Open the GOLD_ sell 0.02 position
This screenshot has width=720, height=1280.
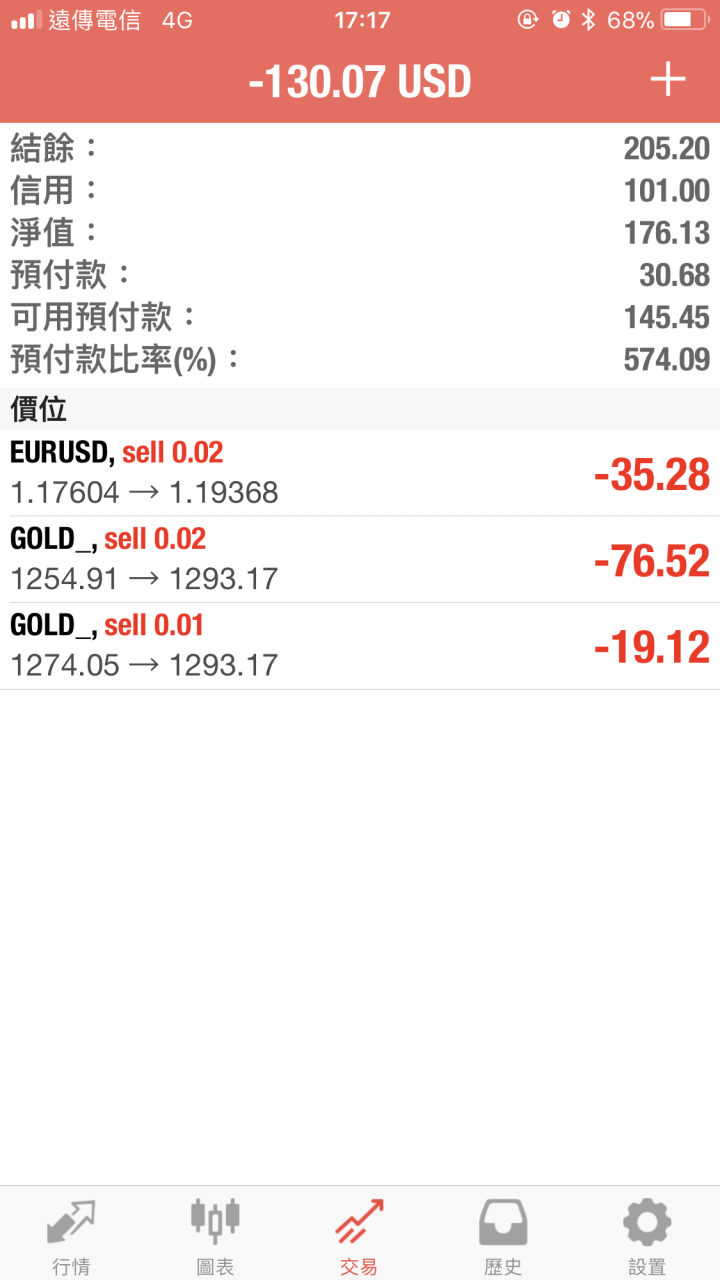point(360,559)
